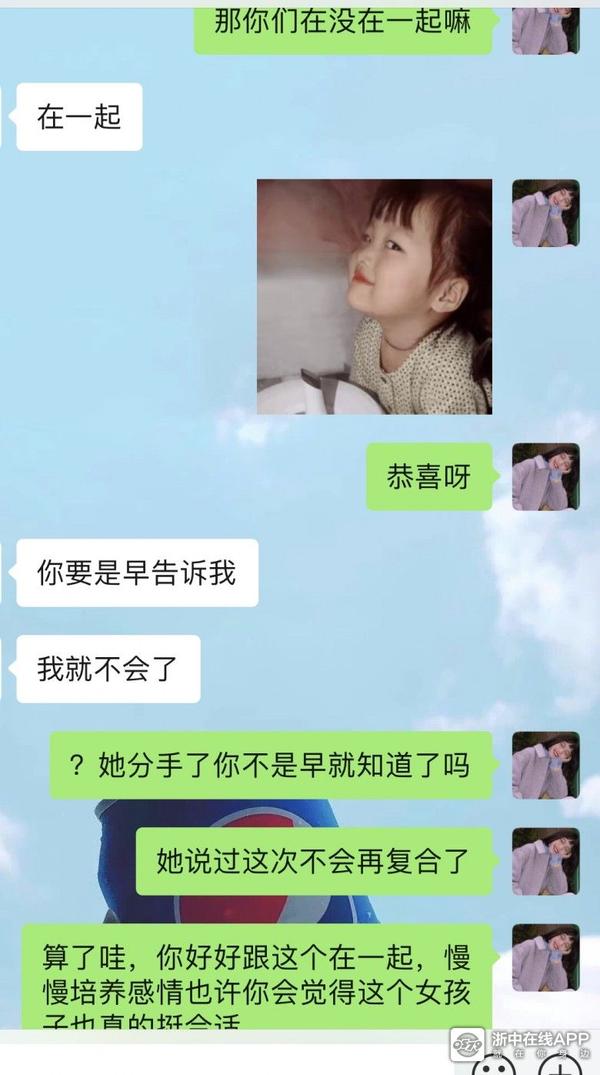Tap the avatar beside the 恭喜呀 message

tap(545, 477)
